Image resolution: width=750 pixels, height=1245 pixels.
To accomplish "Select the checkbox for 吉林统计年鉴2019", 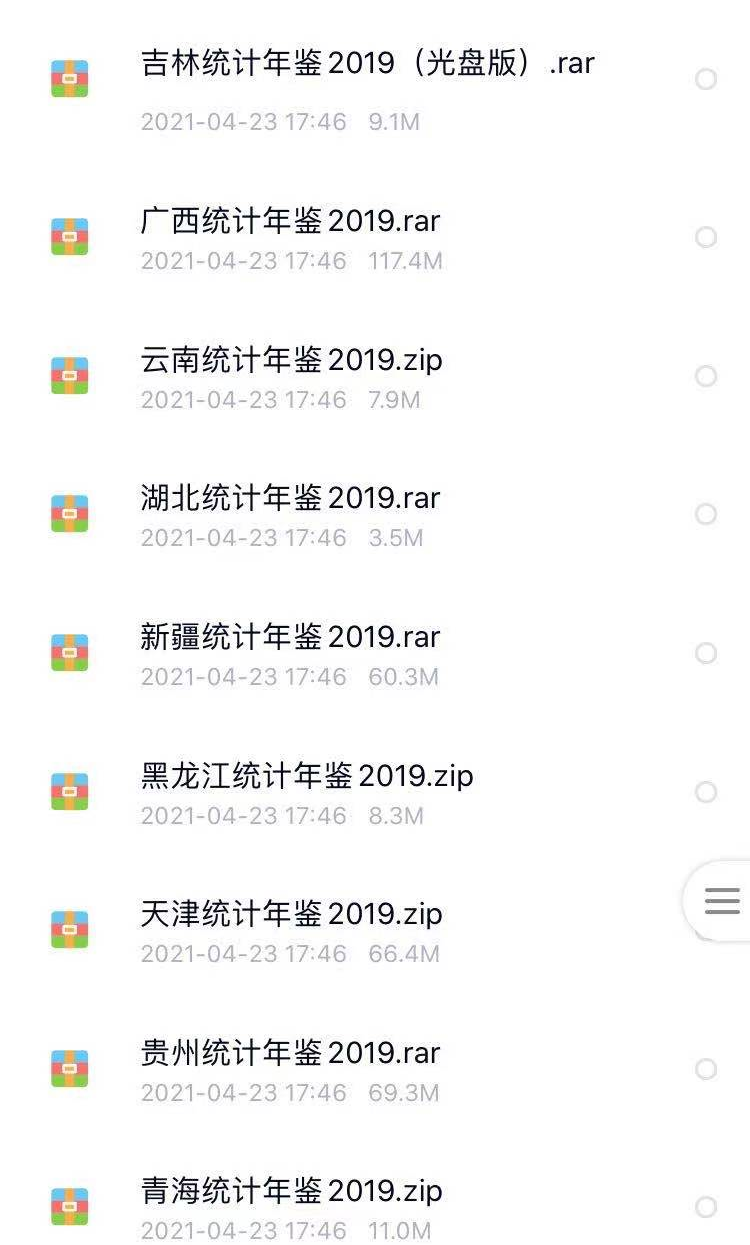I will [x=706, y=79].
